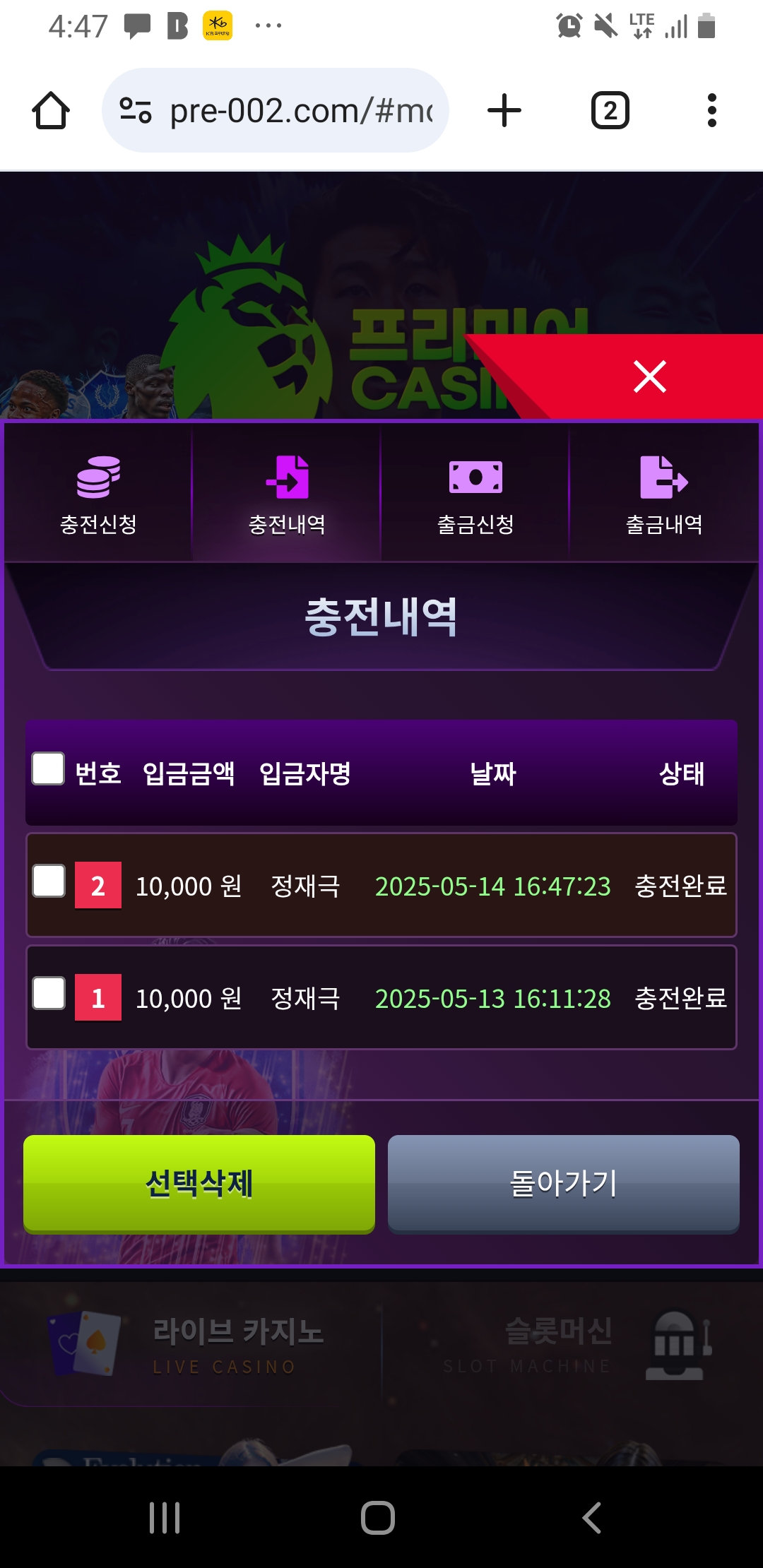Switch to the 충전신청 tab

point(98,494)
